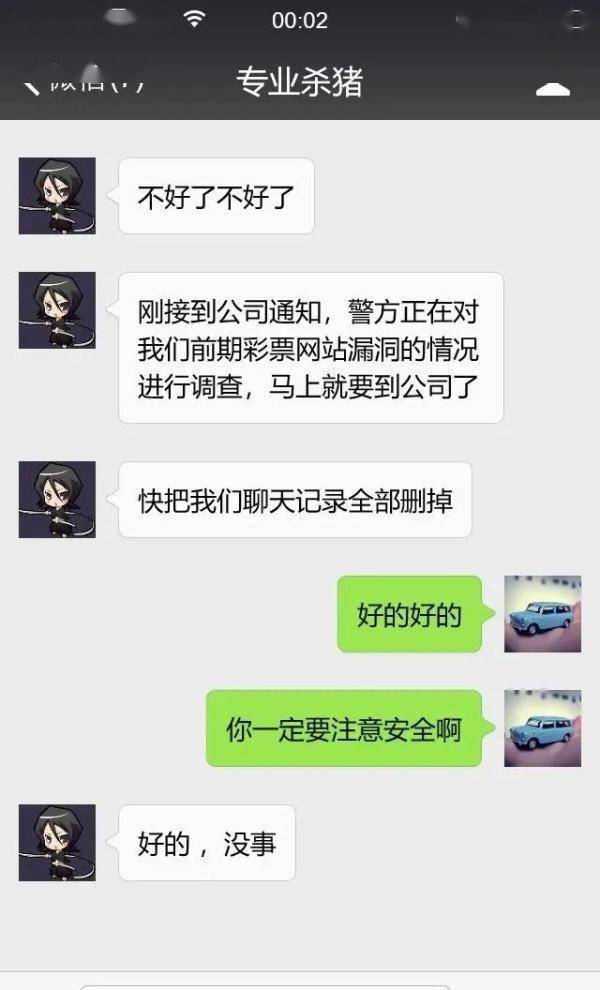The width and height of the screenshot is (600, 990).
Task: Go back to the WeChat chat list
Action: 80,82
